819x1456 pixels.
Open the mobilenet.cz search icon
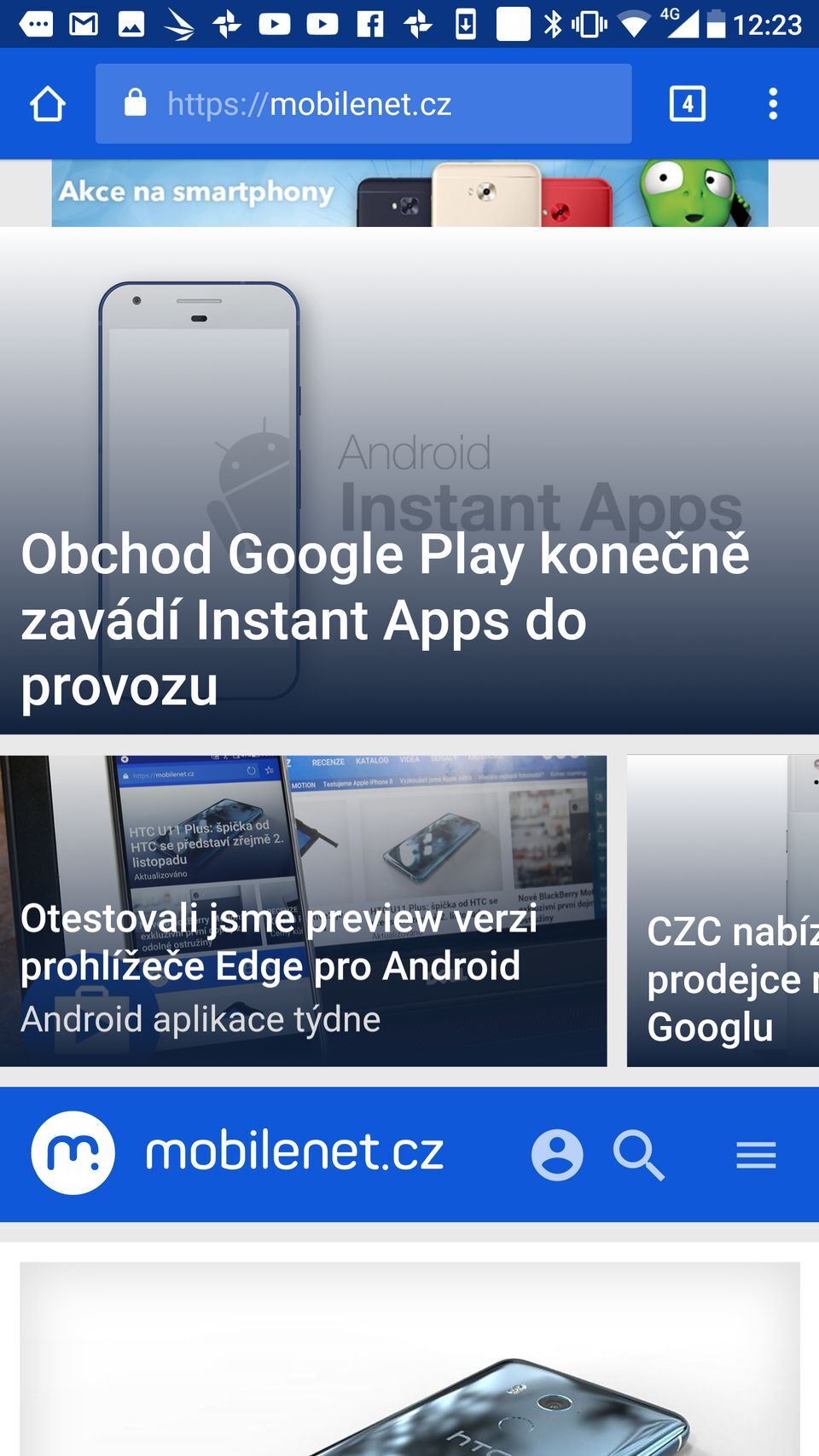[636, 1153]
